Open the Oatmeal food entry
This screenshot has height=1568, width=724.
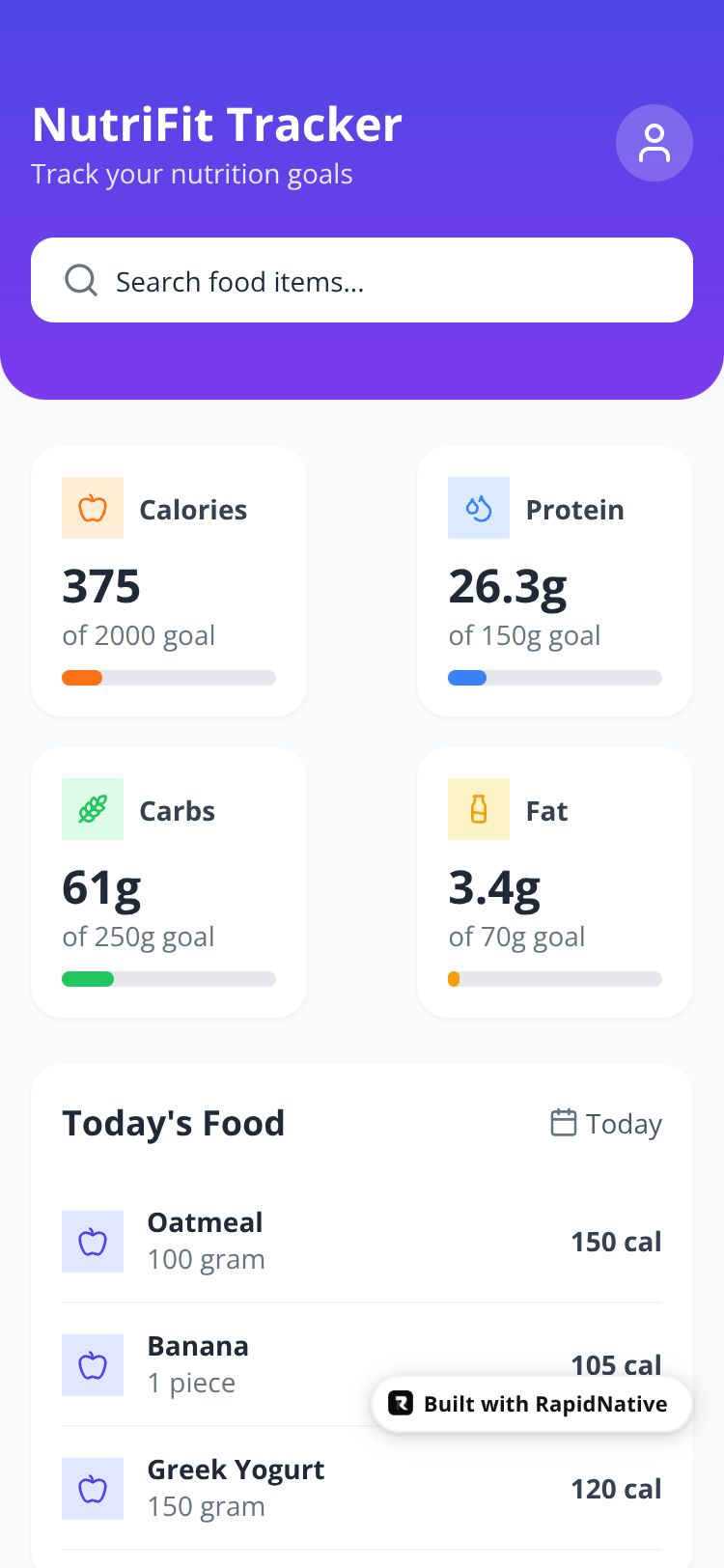click(x=290, y=1241)
